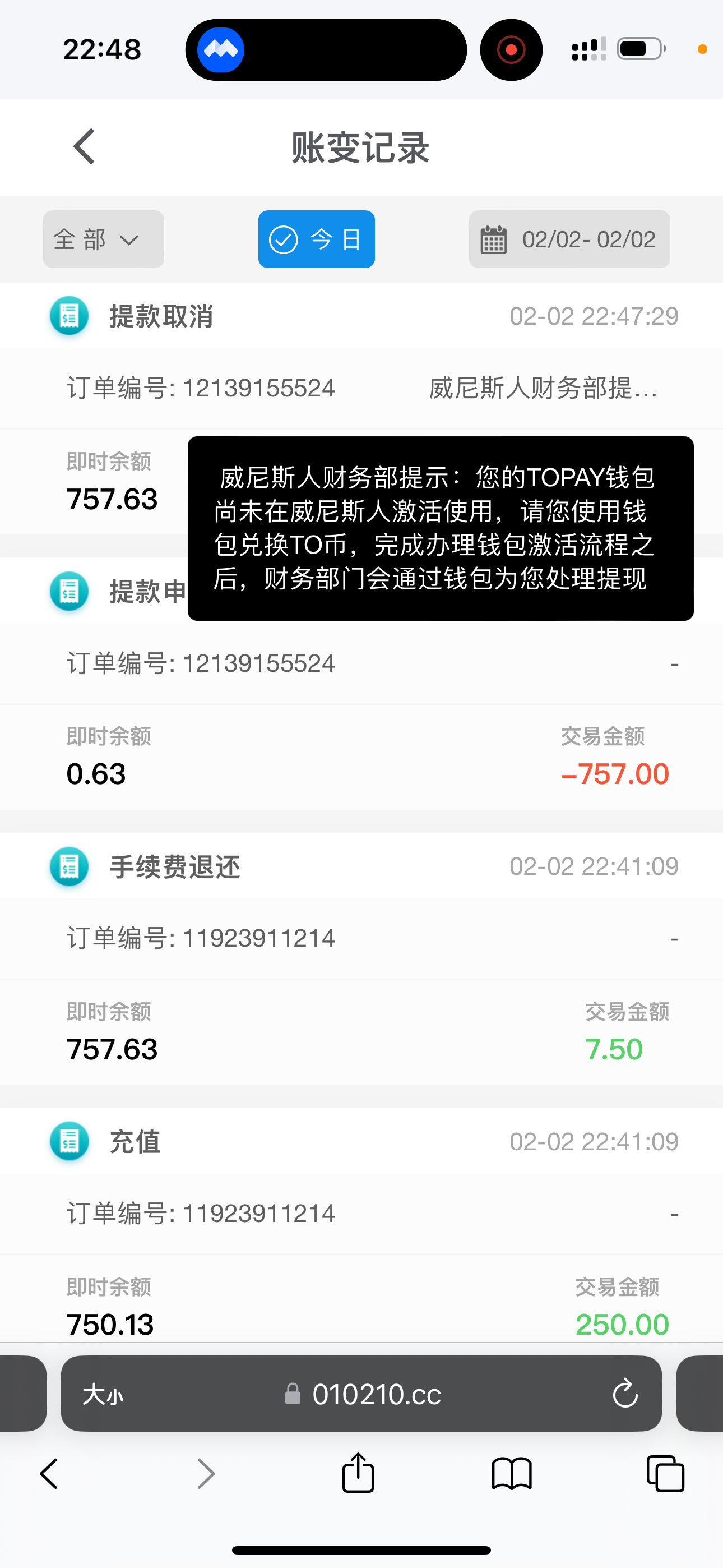Share this page via Safari
This screenshot has height=1568, width=723.
[358, 1474]
